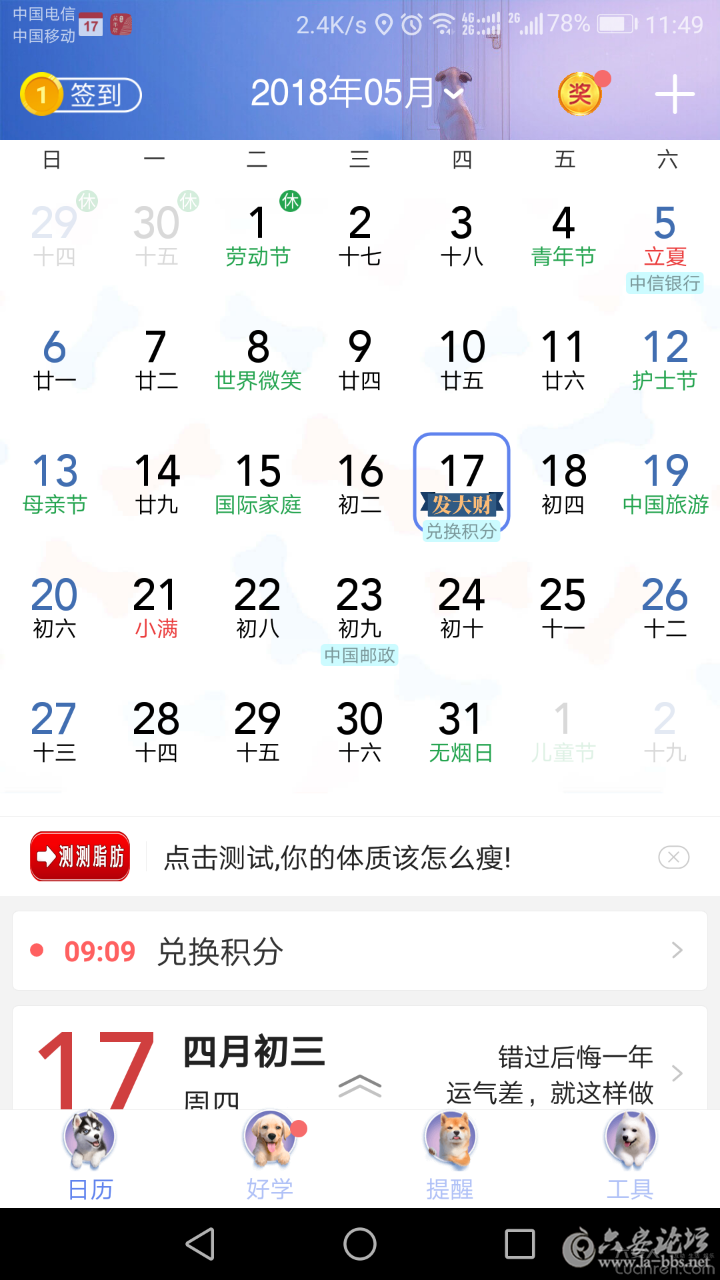Select May 1 劳动节 on the calendar
The image size is (720, 1280).
[x=258, y=236]
